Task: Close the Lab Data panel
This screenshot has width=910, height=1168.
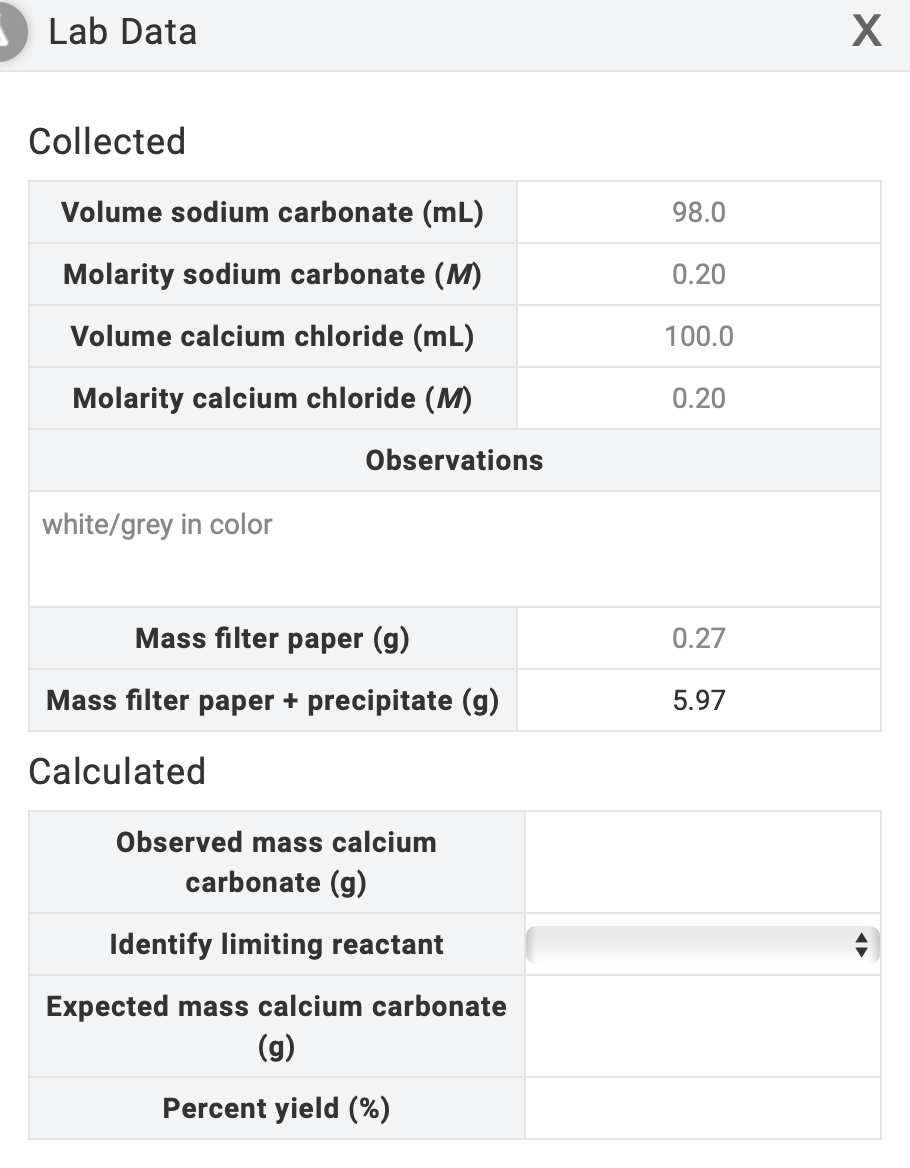Action: tap(868, 31)
